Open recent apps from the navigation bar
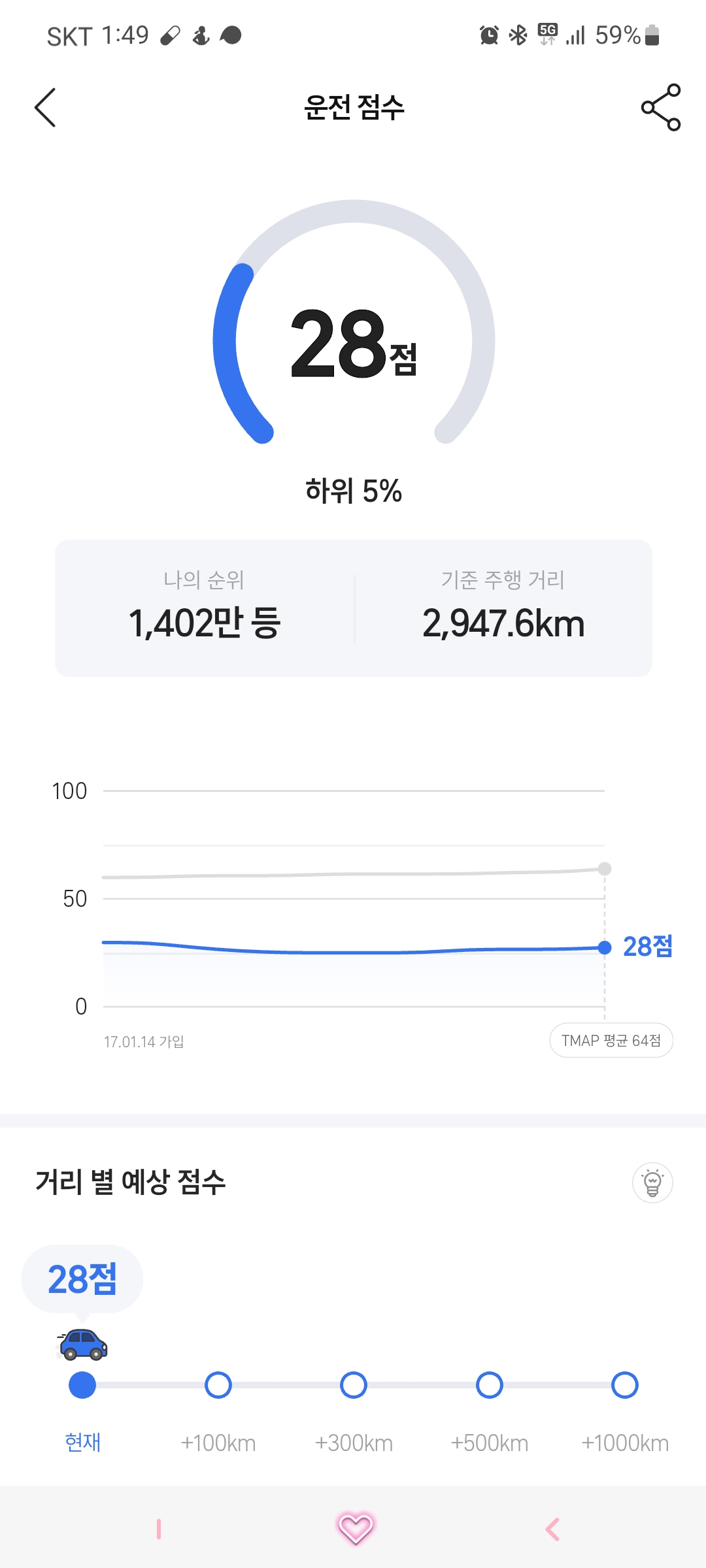 click(x=159, y=1529)
